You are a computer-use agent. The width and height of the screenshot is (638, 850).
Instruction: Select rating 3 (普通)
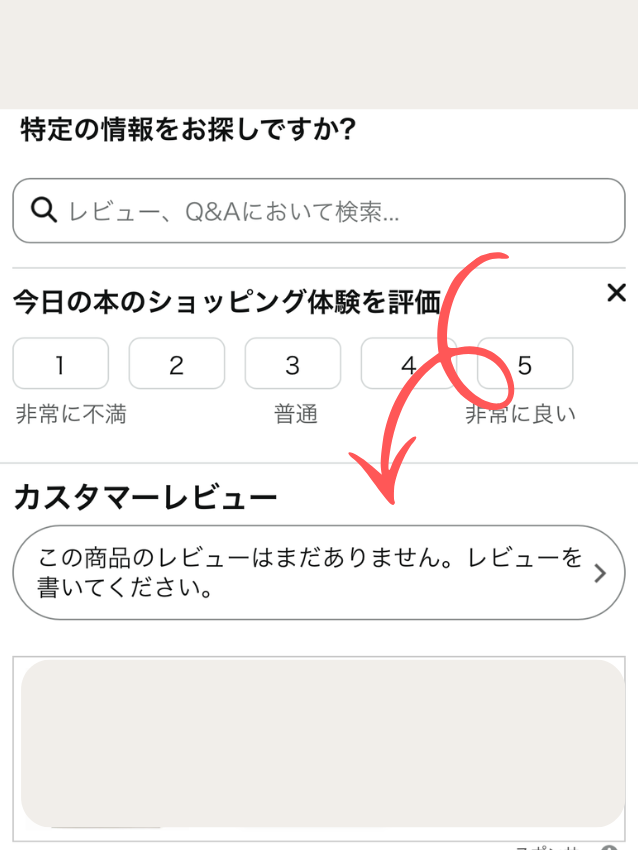292,364
